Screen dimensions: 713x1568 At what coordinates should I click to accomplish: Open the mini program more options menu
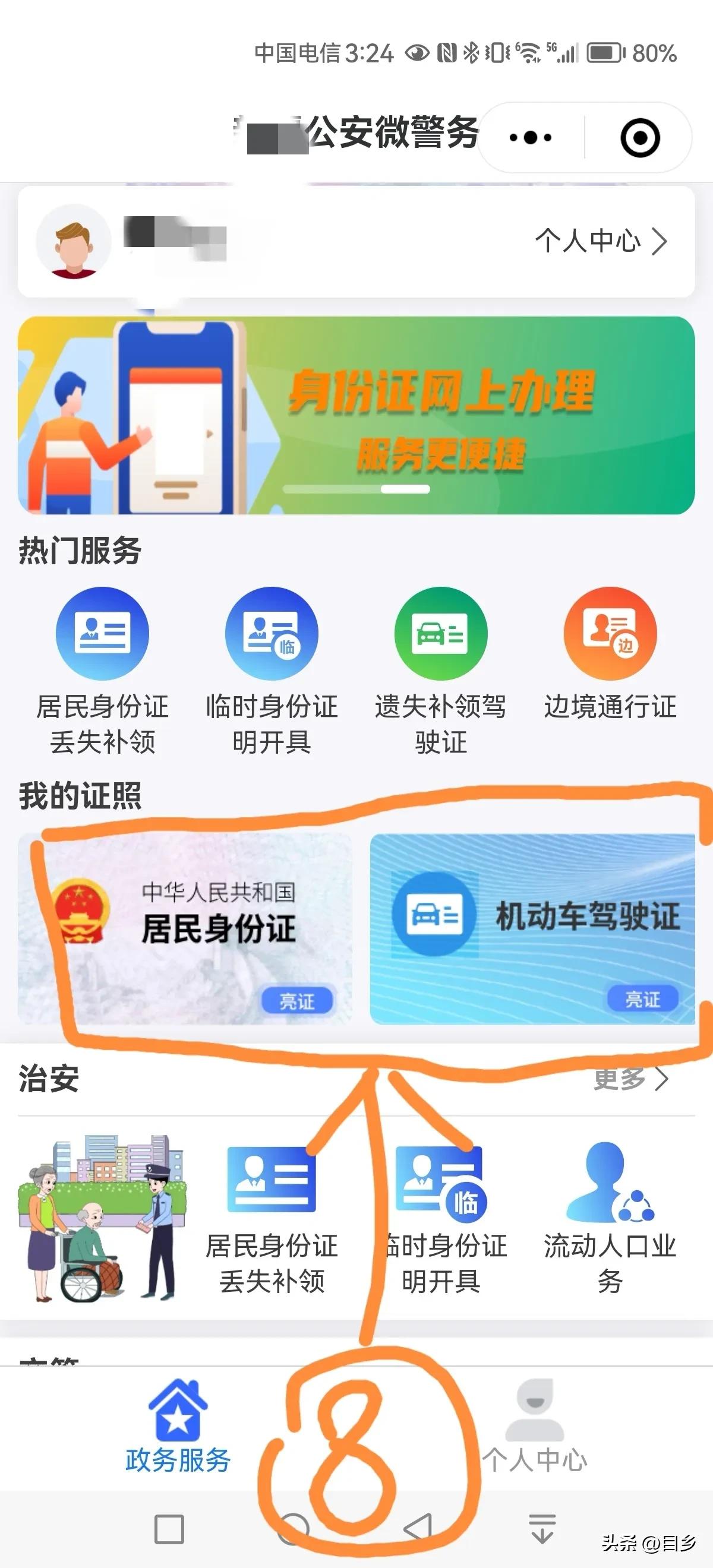[531, 138]
